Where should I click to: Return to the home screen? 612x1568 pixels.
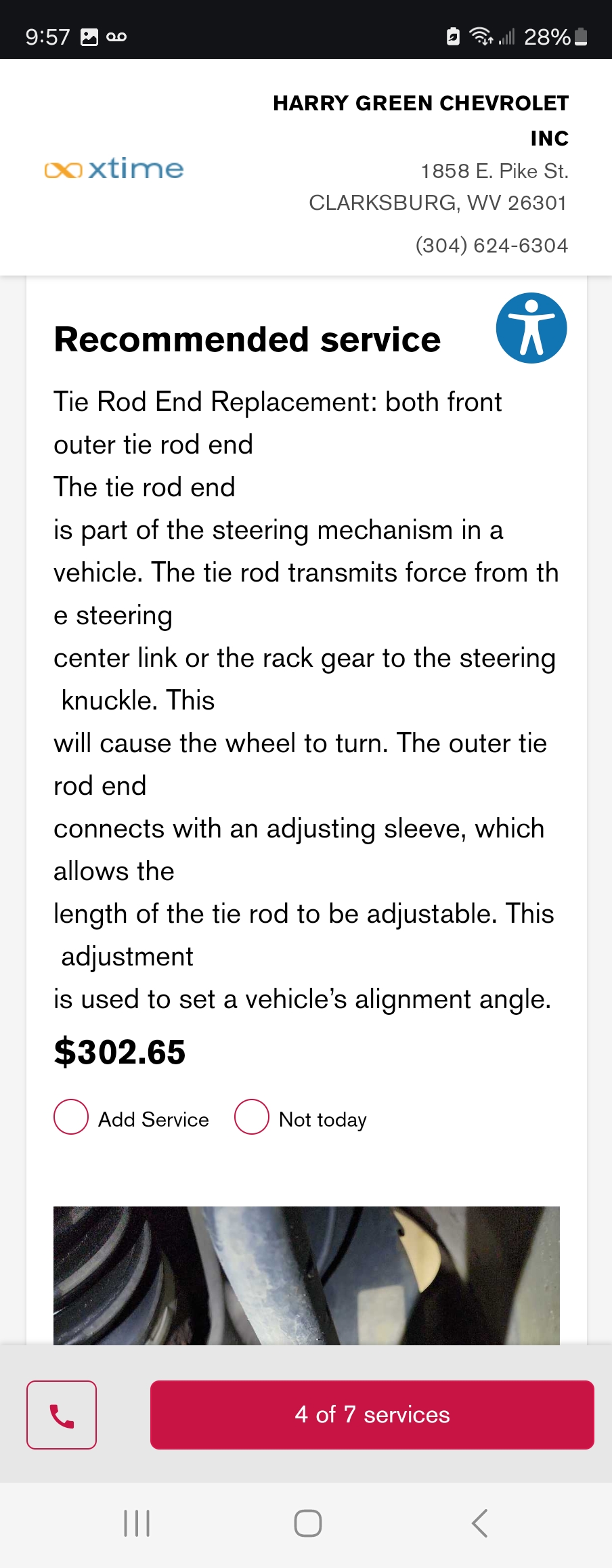click(307, 1523)
